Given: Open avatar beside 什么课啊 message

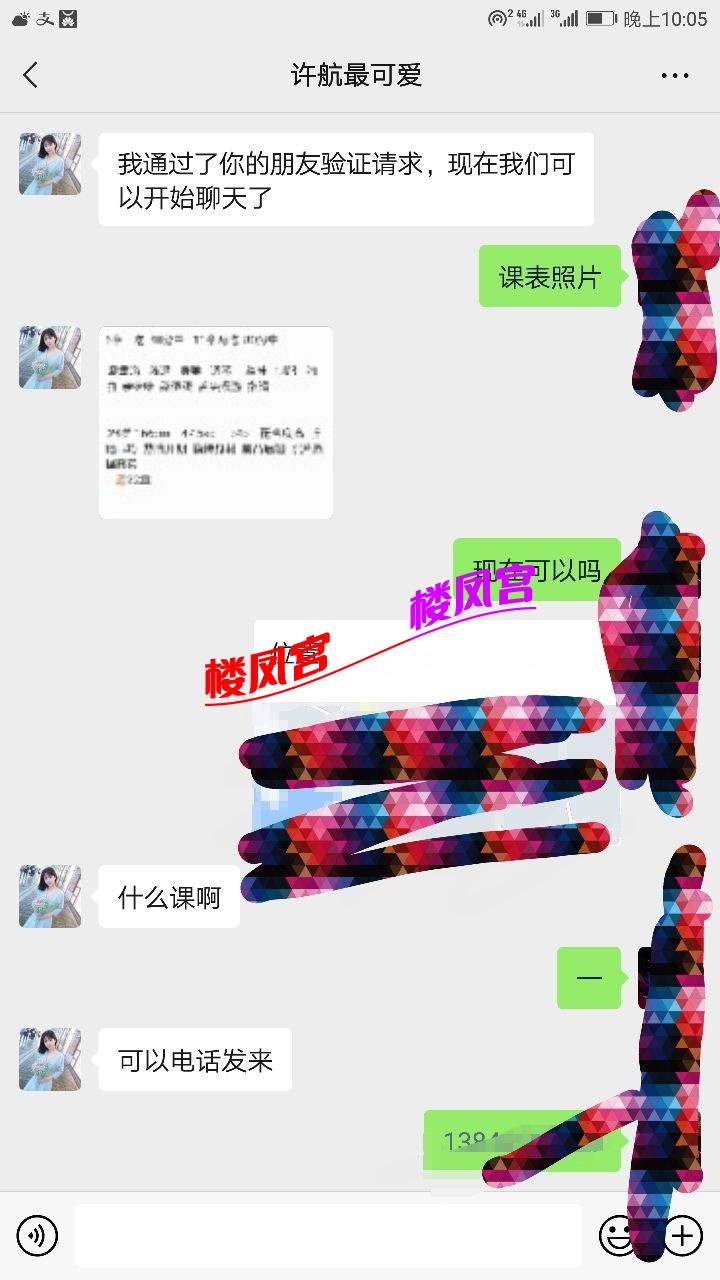Looking at the screenshot, I should pyautogui.click(x=50, y=896).
